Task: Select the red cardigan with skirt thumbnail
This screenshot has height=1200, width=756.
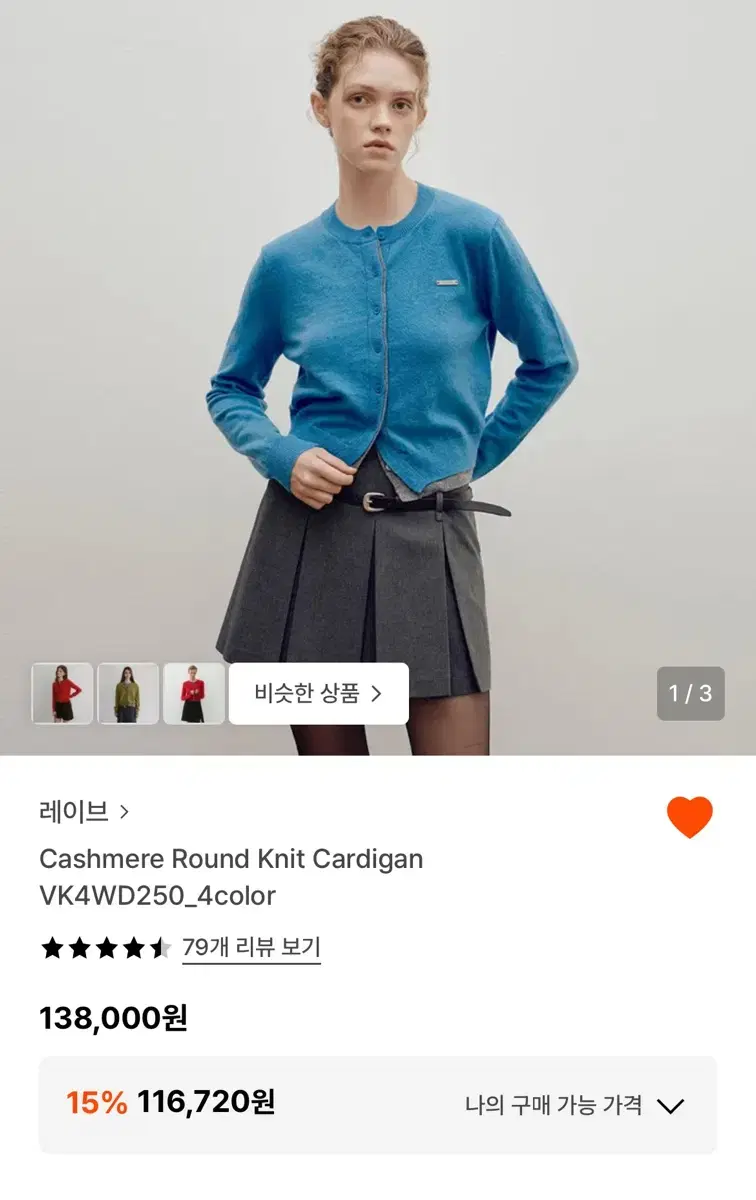Action: pyautogui.click(x=194, y=693)
